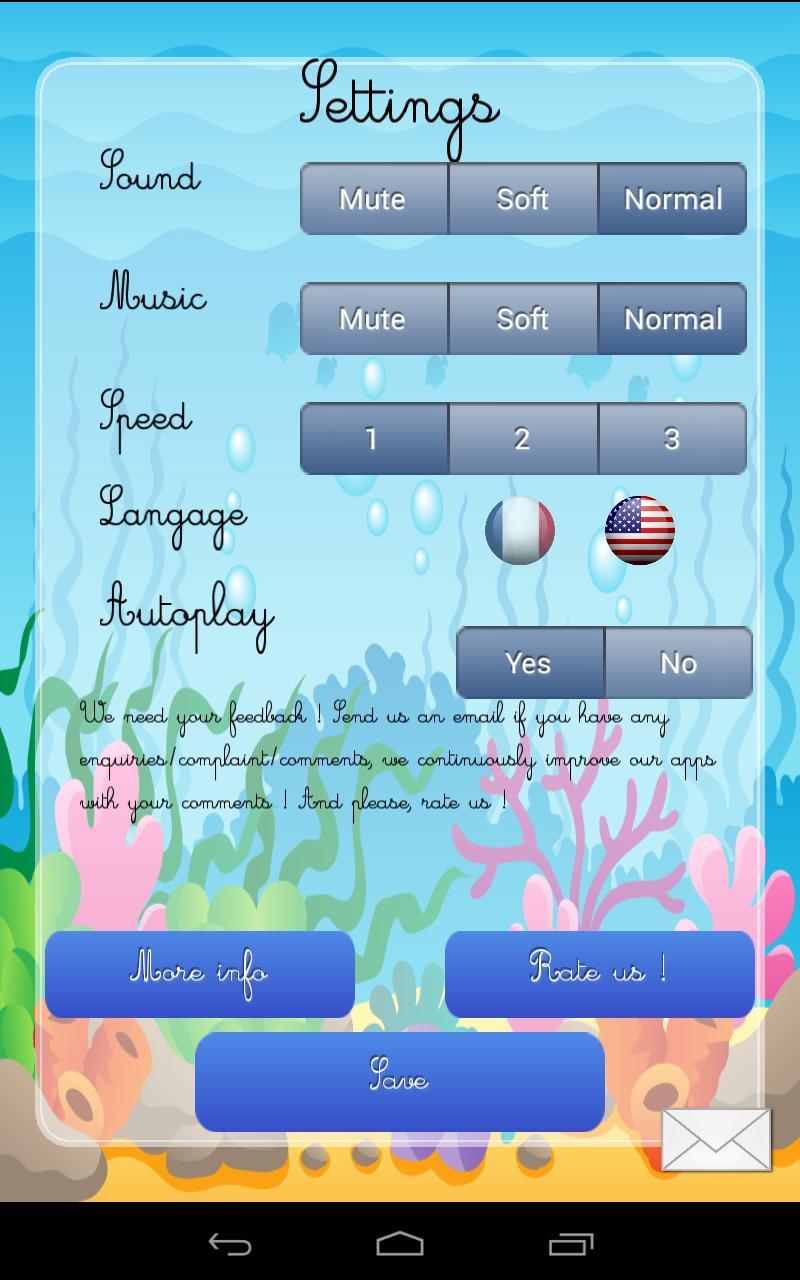Set Sound to Normal
Image resolution: width=800 pixels, height=1280 pixels.
(673, 199)
